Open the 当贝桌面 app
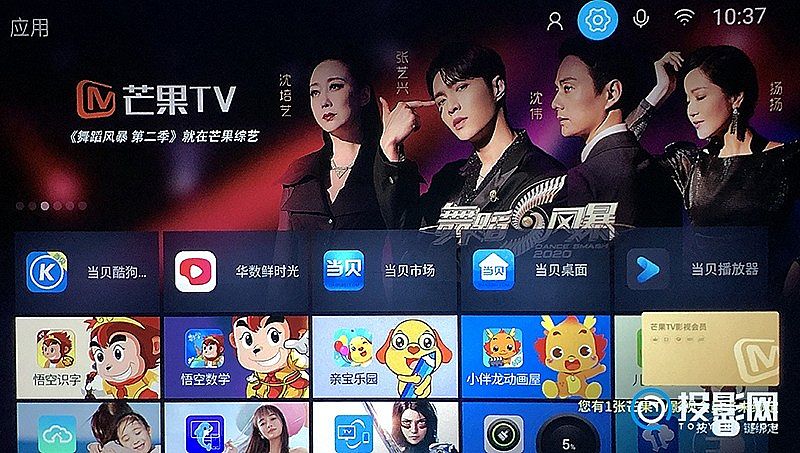Viewport: 800px width, 453px height. pyautogui.click(x=532, y=270)
